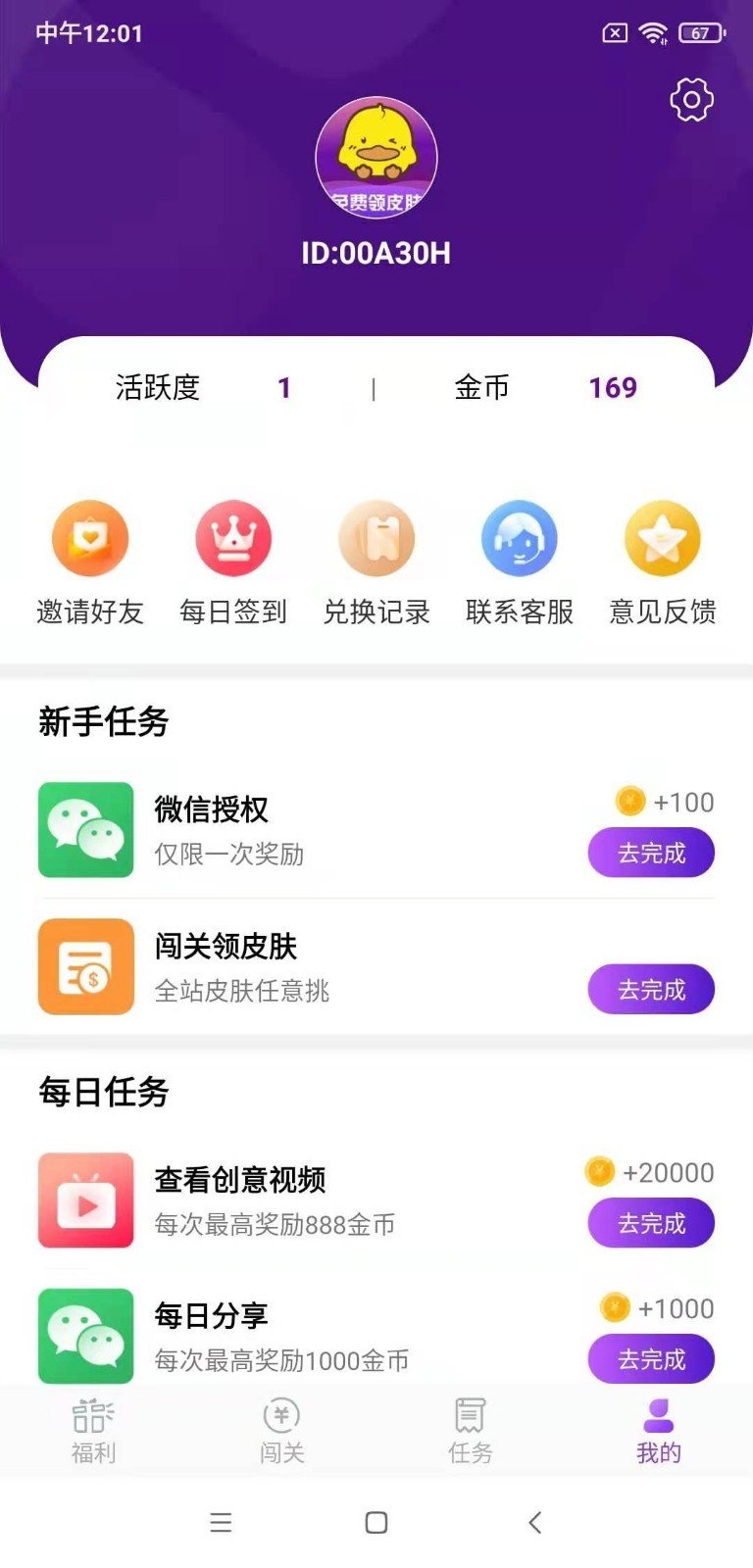Tap the user avatar with the yellow duck
753x1568 pixels.
(376, 160)
